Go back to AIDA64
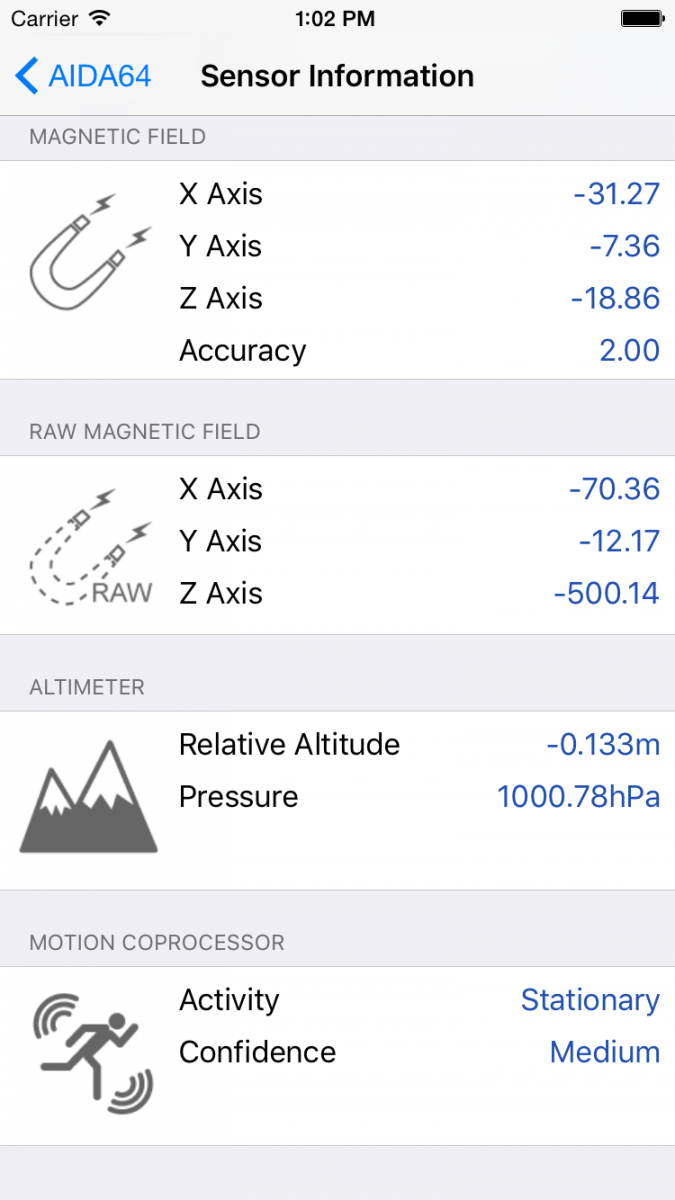Screen dimensions: 675x1200 (x=84, y=76)
